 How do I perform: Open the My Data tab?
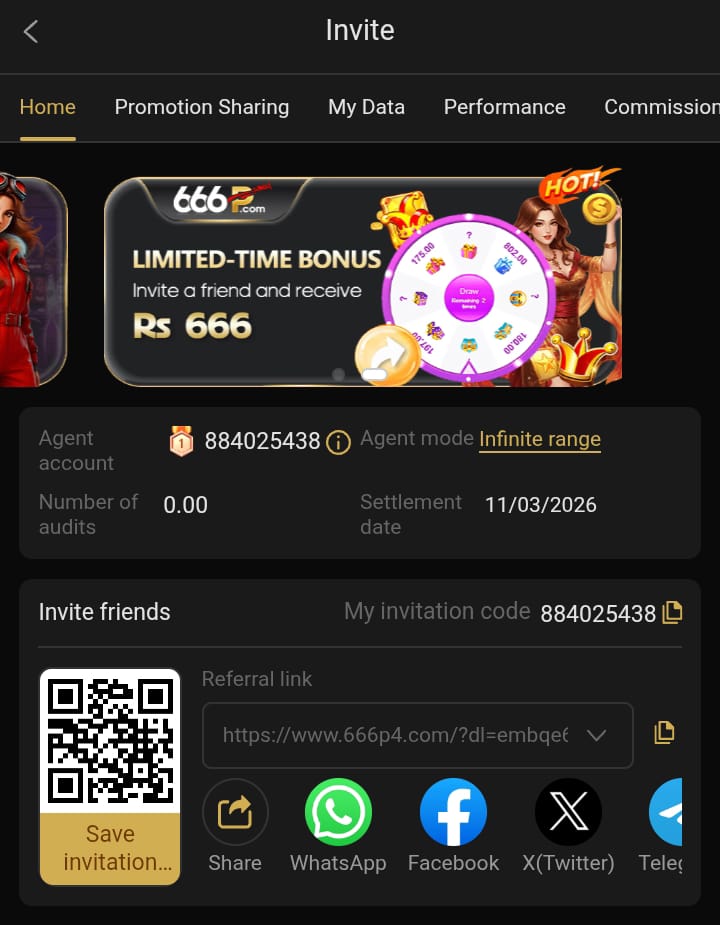pos(366,107)
